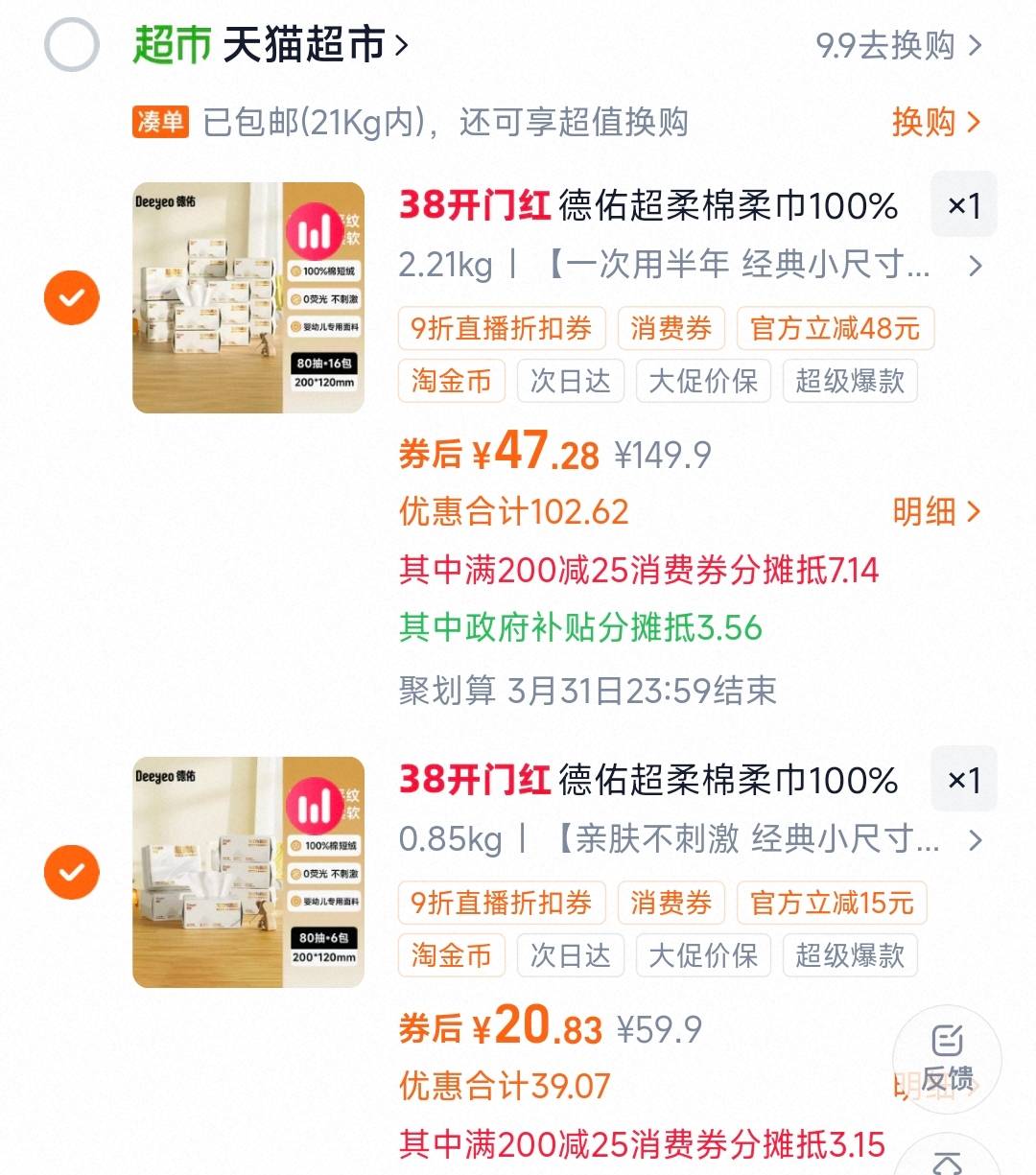Image resolution: width=1036 pixels, height=1175 pixels.
Task: Select all items from 天猫超市 store
Action: click(72, 45)
